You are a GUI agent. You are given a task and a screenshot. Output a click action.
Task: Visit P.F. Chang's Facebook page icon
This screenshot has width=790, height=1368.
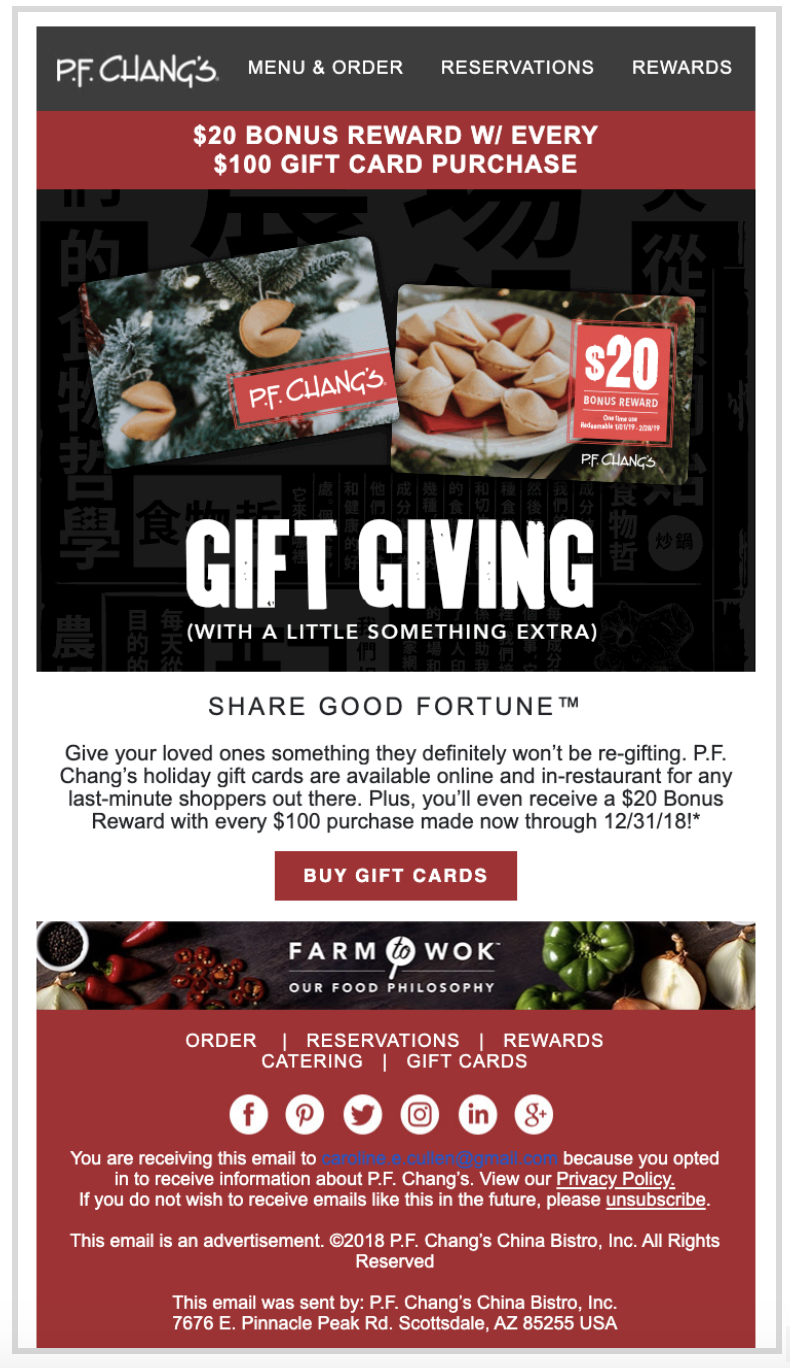249,1114
